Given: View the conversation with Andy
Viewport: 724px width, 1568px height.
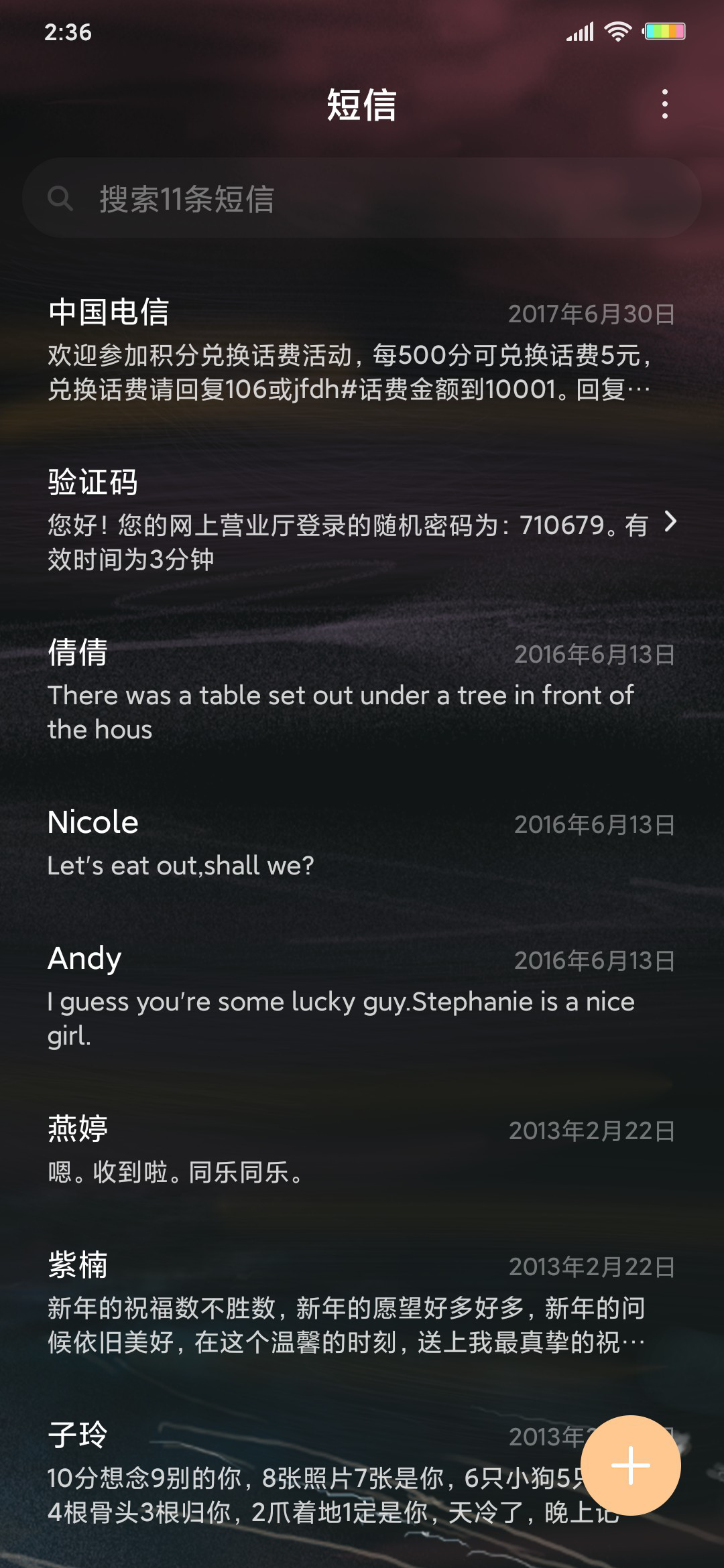Looking at the screenshot, I should click(362, 996).
